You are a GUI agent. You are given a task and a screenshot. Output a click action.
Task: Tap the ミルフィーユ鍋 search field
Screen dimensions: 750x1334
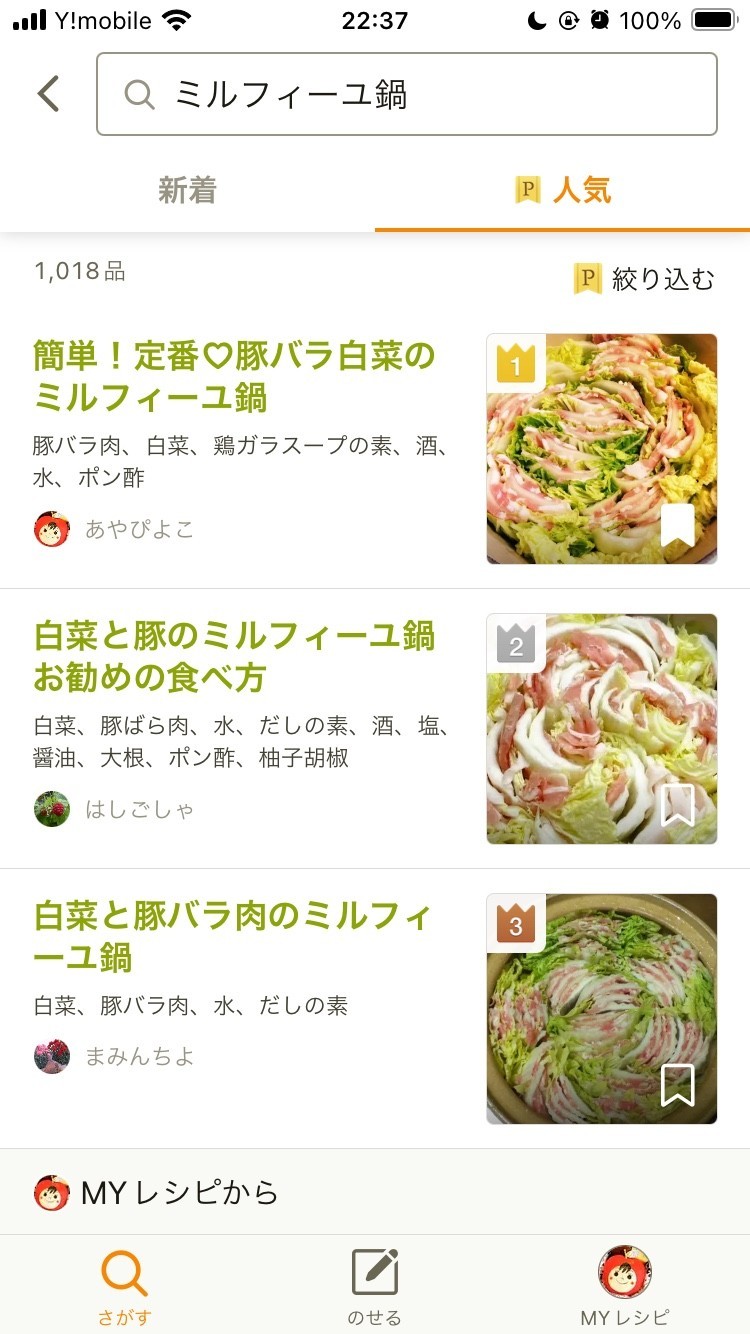pyautogui.click(x=406, y=94)
